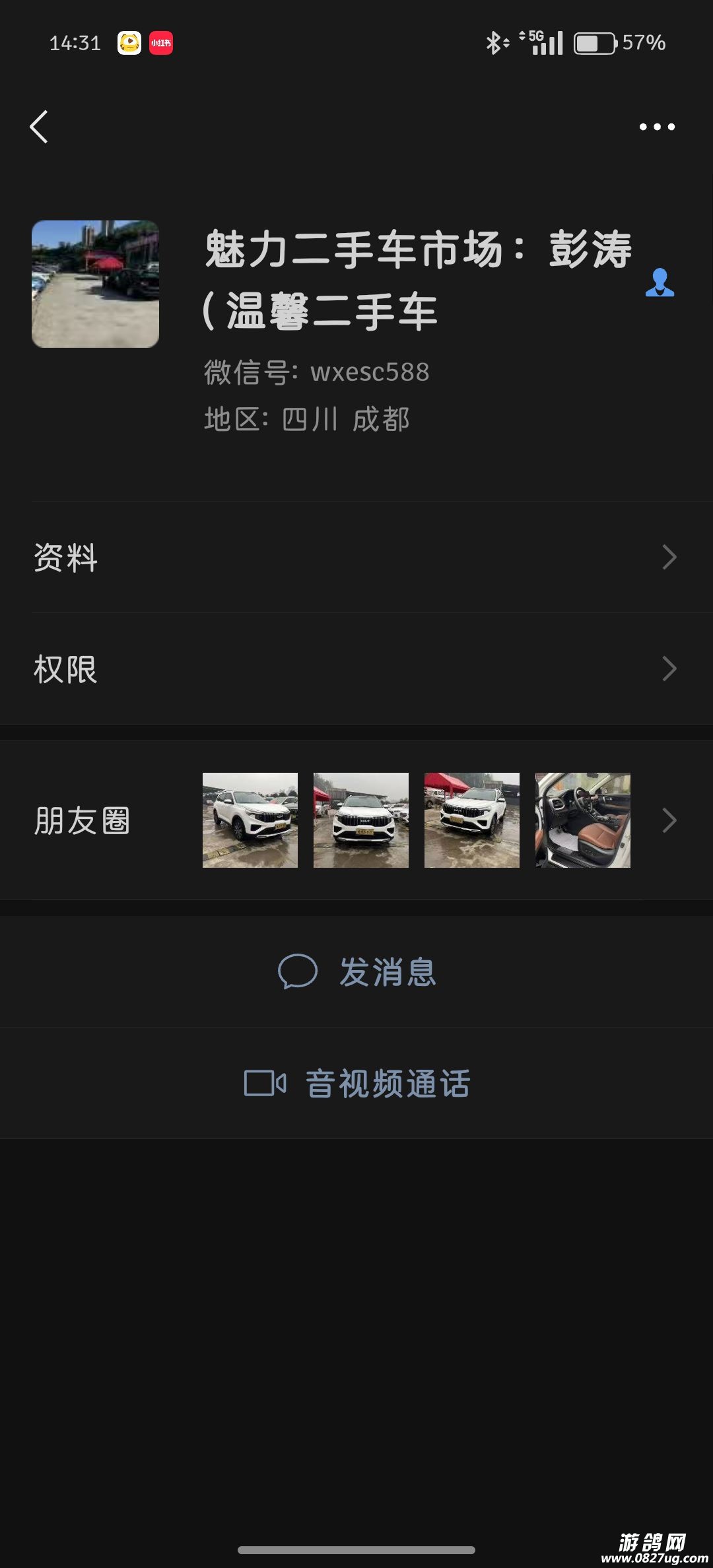Open the 朋友圈 moments row
Image resolution: width=713 pixels, height=1568 pixels.
[x=356, y=820]
